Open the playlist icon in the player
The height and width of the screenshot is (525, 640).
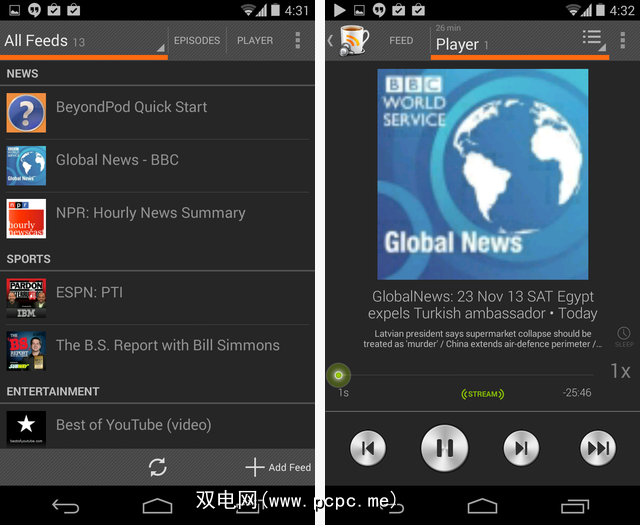[594, 39]
